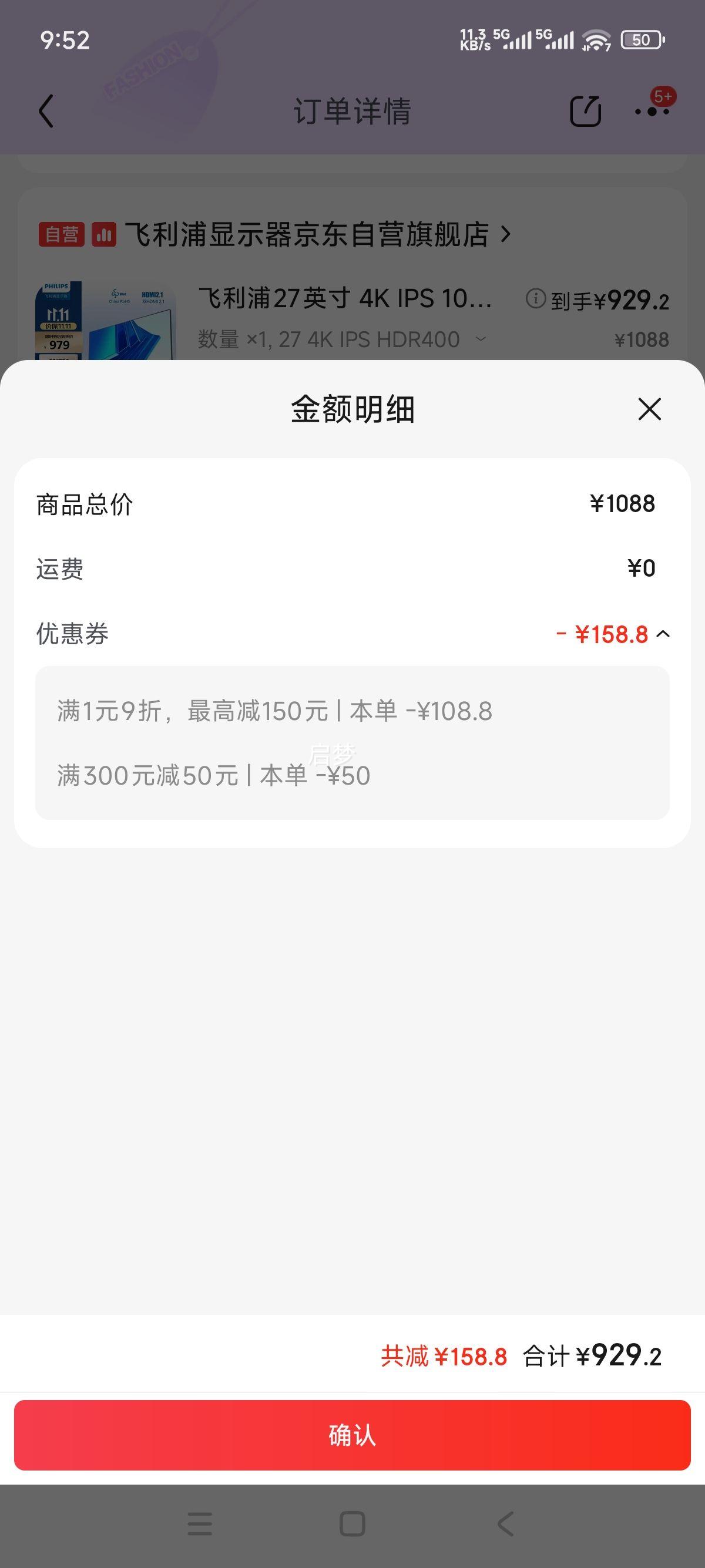Screen dimensions: 705x1568
Task: Open the 飞利浦27英寸 monitor product
Action: tap(345, 299)
